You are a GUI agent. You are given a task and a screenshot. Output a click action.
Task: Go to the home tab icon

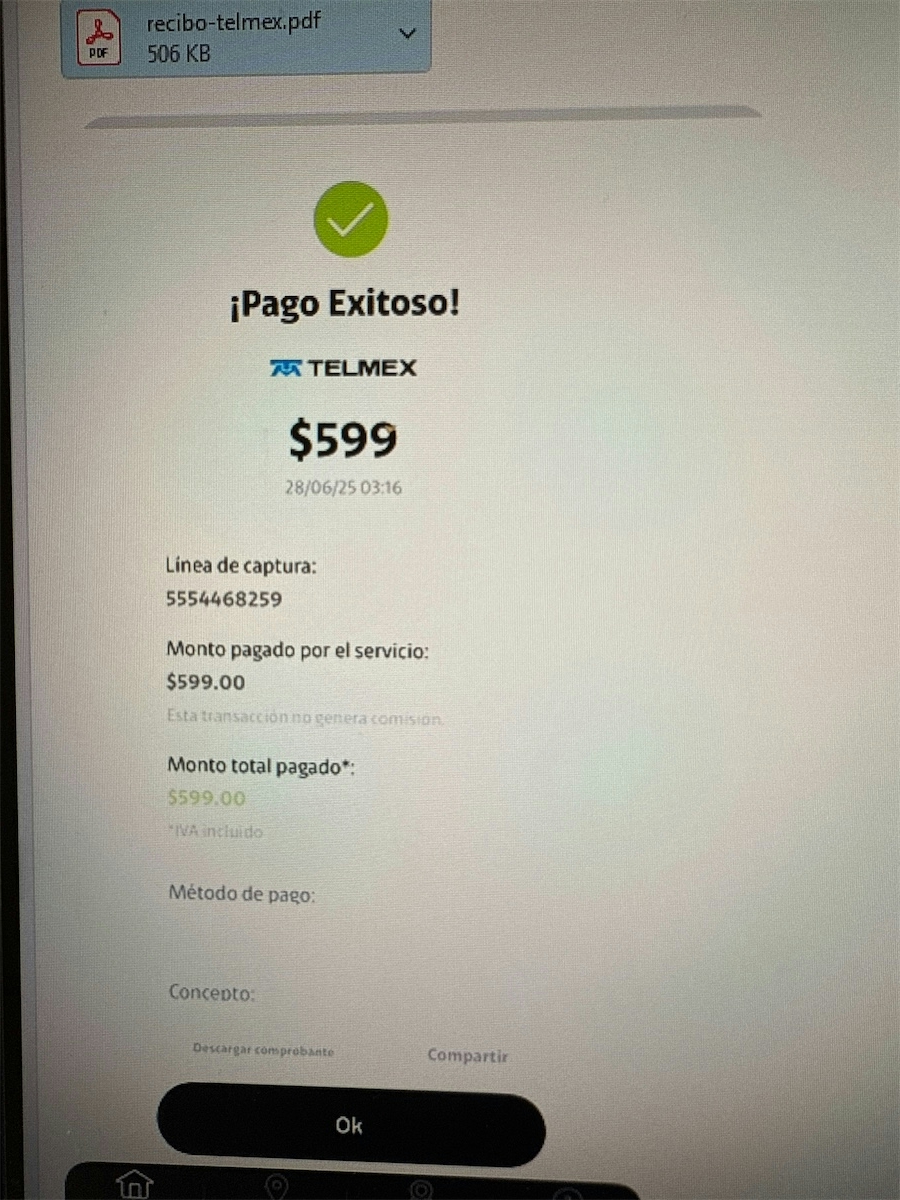click(x=134, y=1186)
